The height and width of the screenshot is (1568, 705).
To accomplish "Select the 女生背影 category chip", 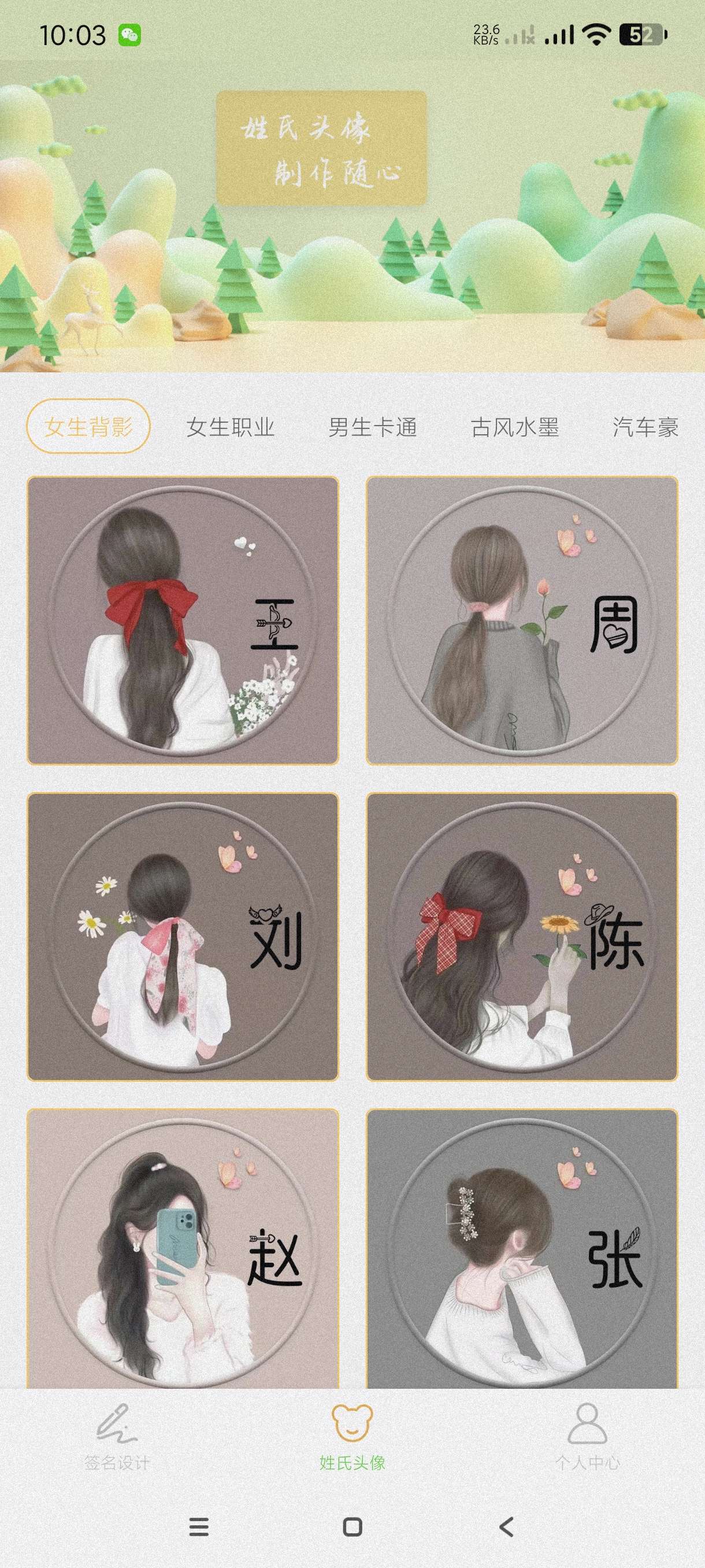I will coord(88,427).
